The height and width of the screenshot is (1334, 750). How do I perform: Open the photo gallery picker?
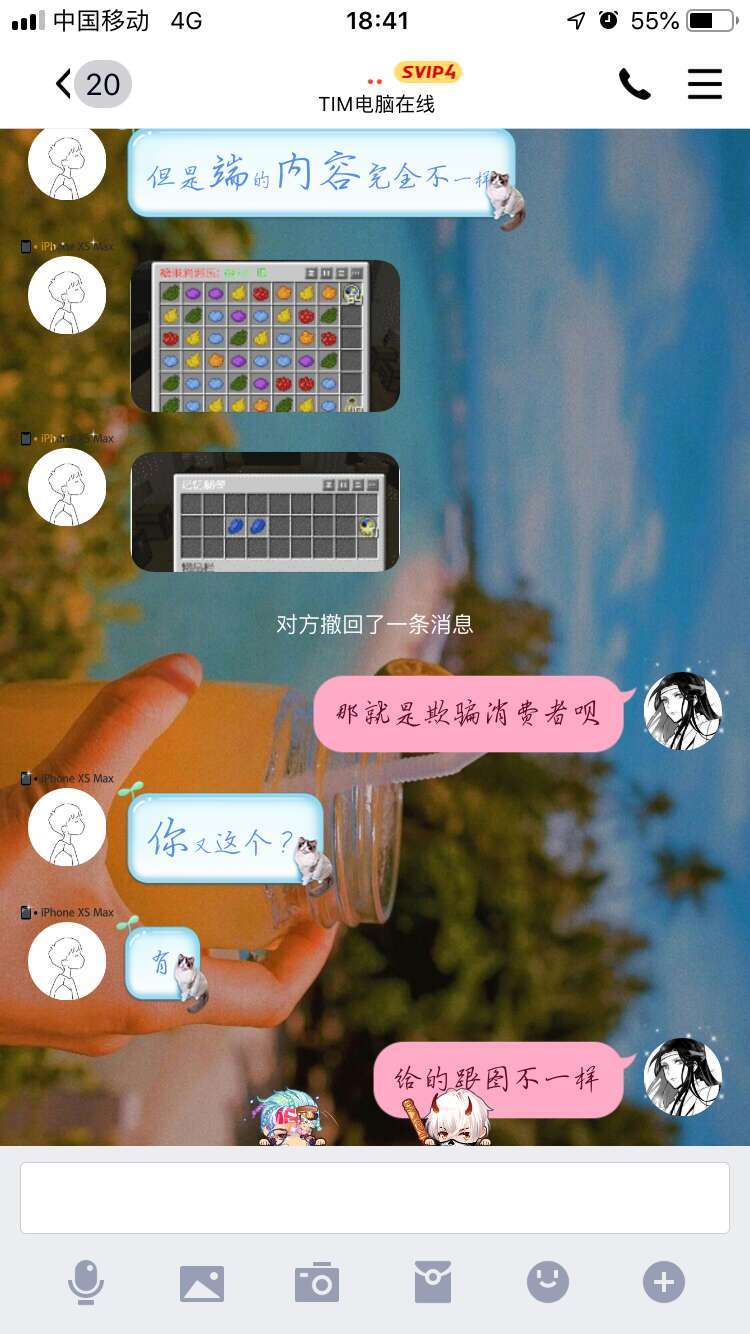click(x=202, y=1282)
